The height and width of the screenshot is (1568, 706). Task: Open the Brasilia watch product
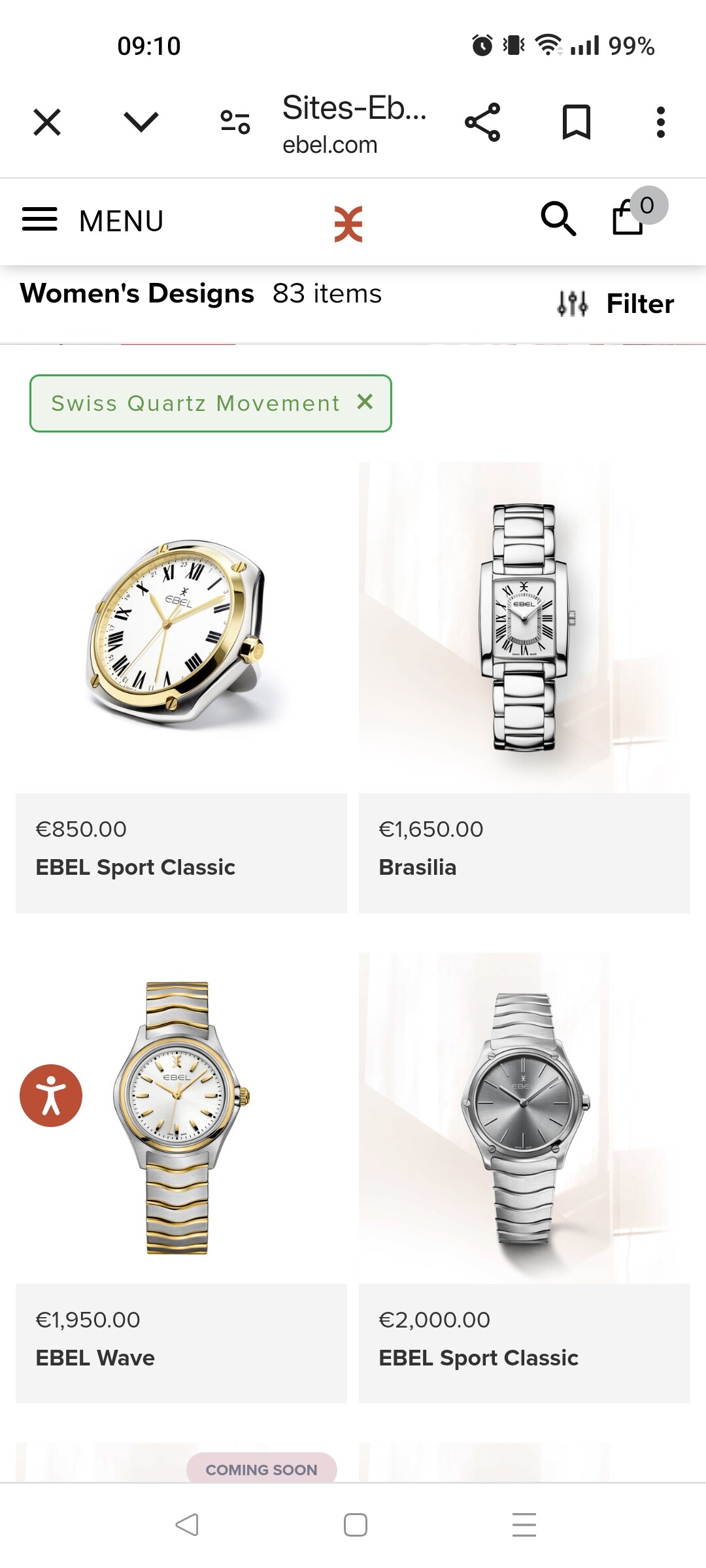click(524, 687)
